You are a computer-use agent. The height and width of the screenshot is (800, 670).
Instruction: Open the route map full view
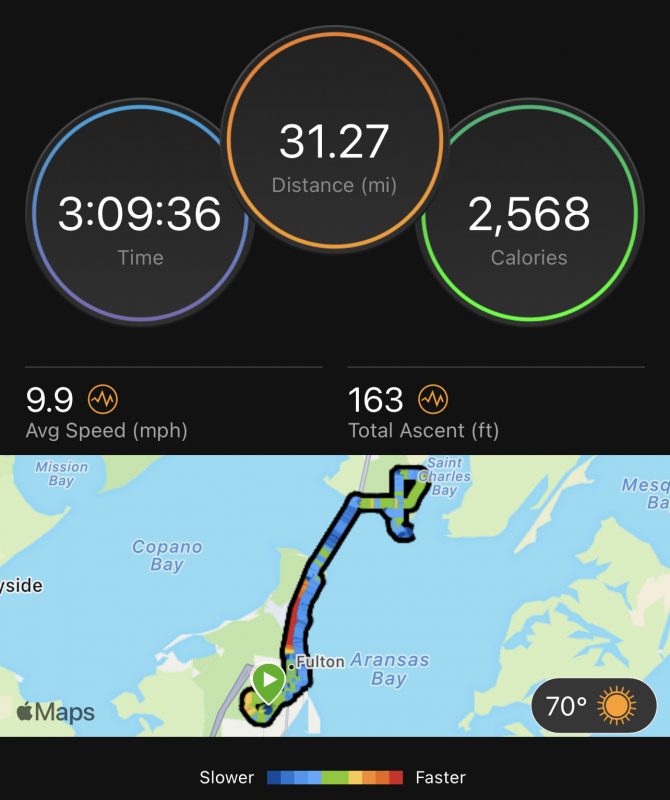click(x=335, y=595)
